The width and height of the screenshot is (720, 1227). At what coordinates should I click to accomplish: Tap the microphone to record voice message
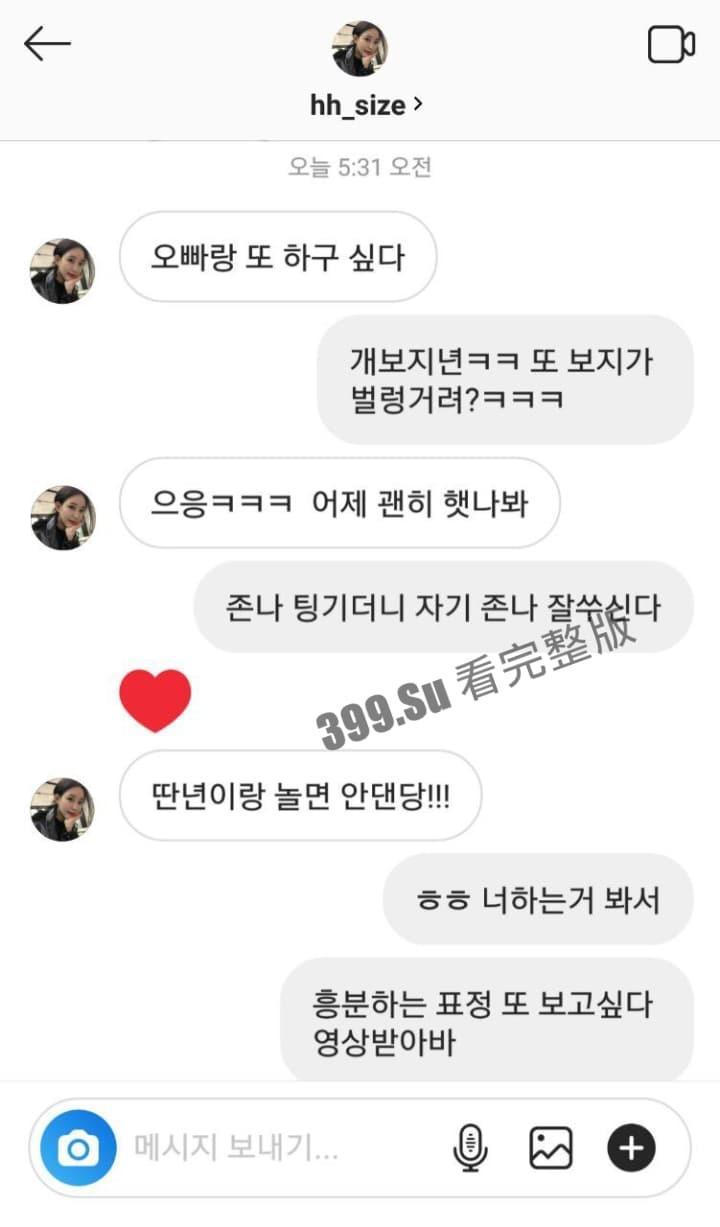(x=470, y=1148)
